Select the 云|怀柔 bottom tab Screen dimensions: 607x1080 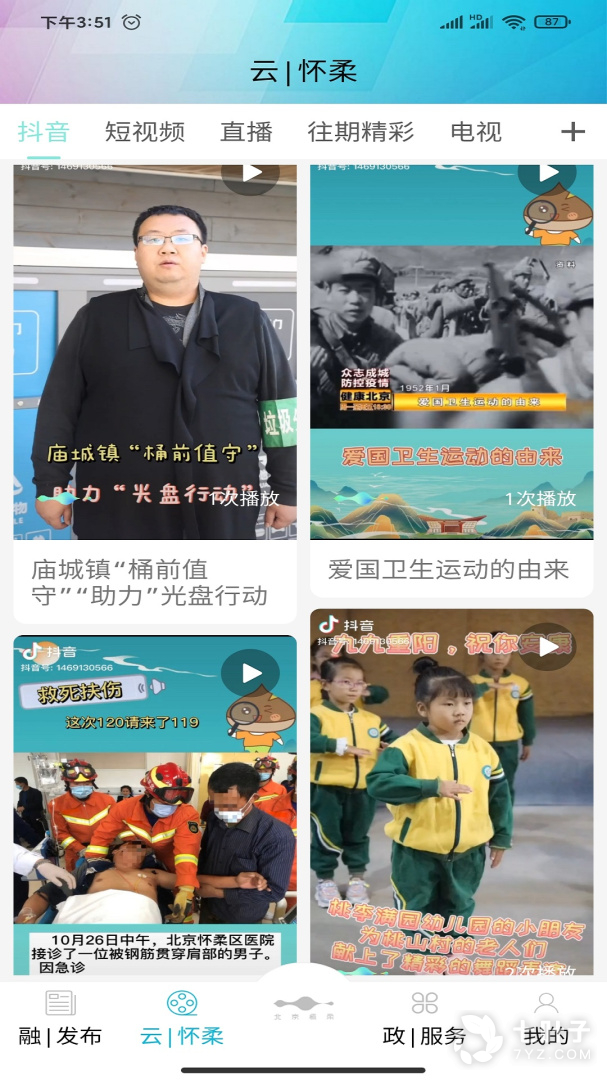[181, 1018]
